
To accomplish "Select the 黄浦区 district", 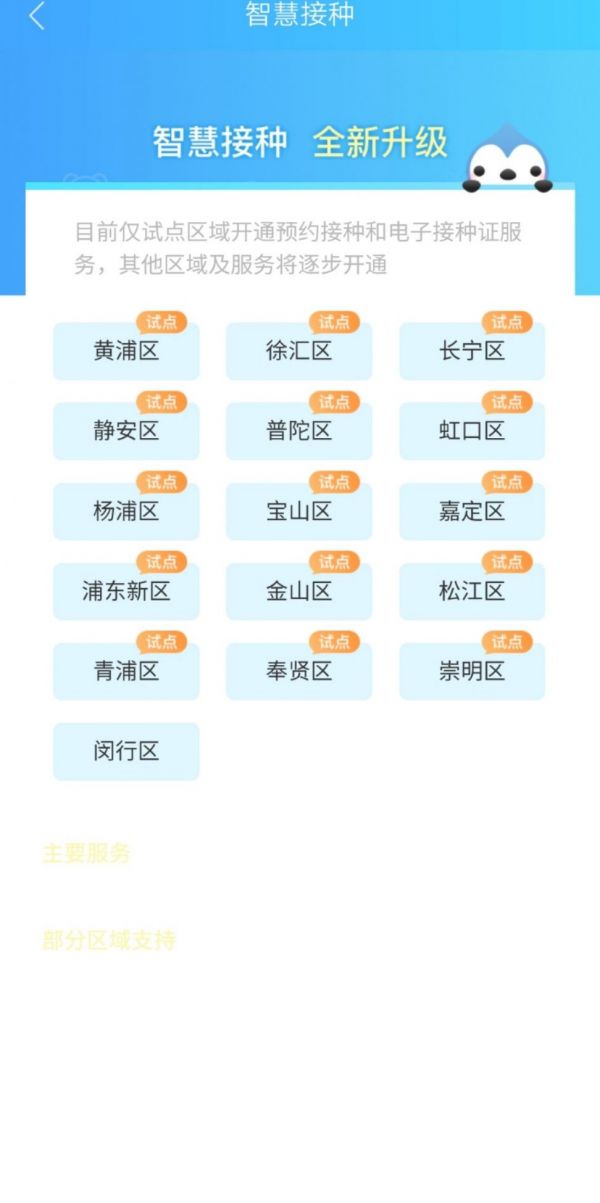I will (x=126, y=351).
